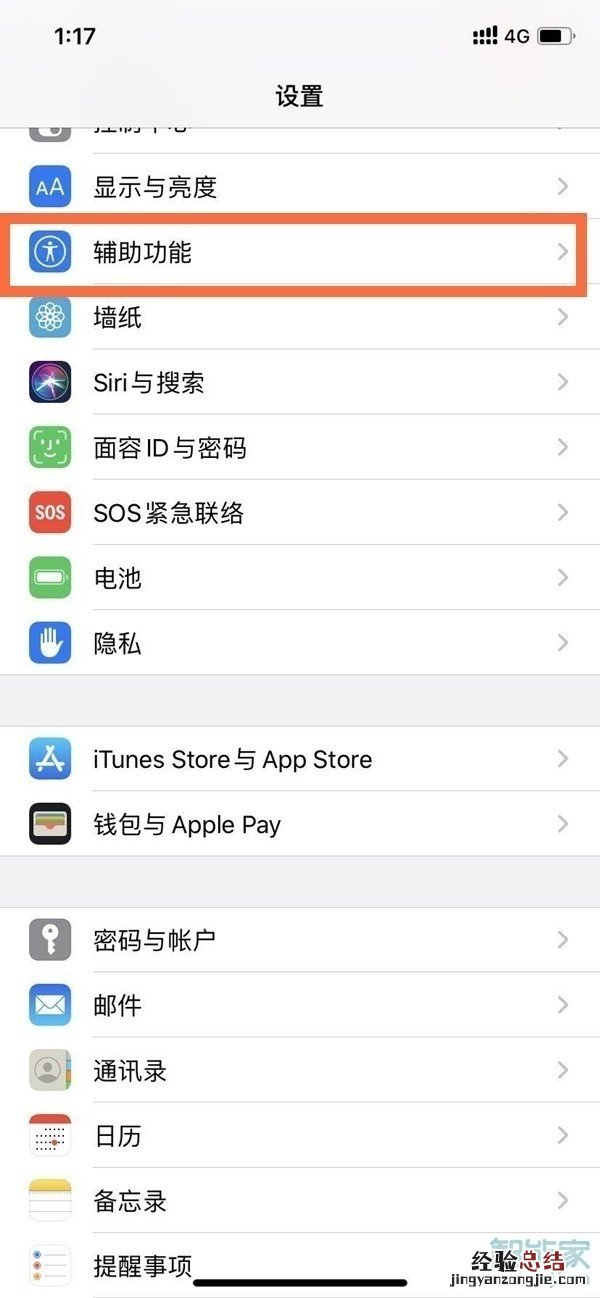Select 日历 calendar settings

300,1136
